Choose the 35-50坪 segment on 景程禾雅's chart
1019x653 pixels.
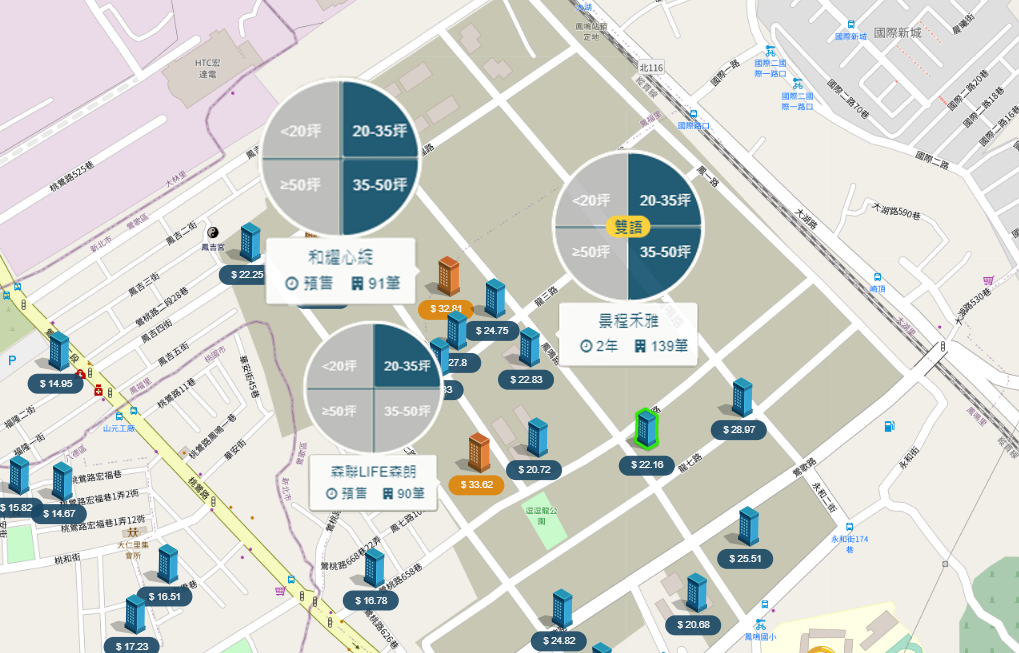[x=663, y=252]
